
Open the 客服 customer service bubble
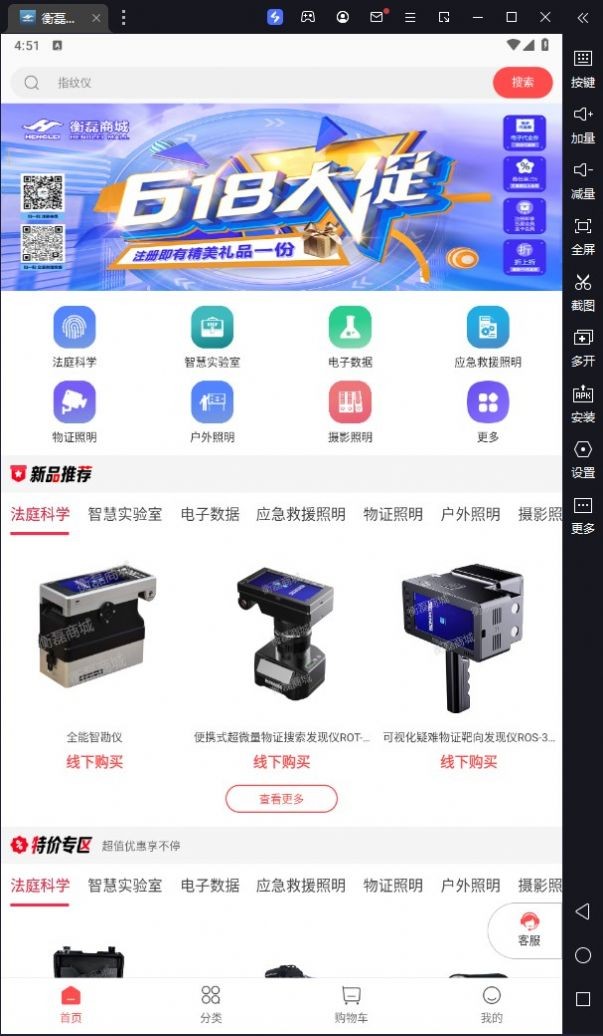point(528,930)
